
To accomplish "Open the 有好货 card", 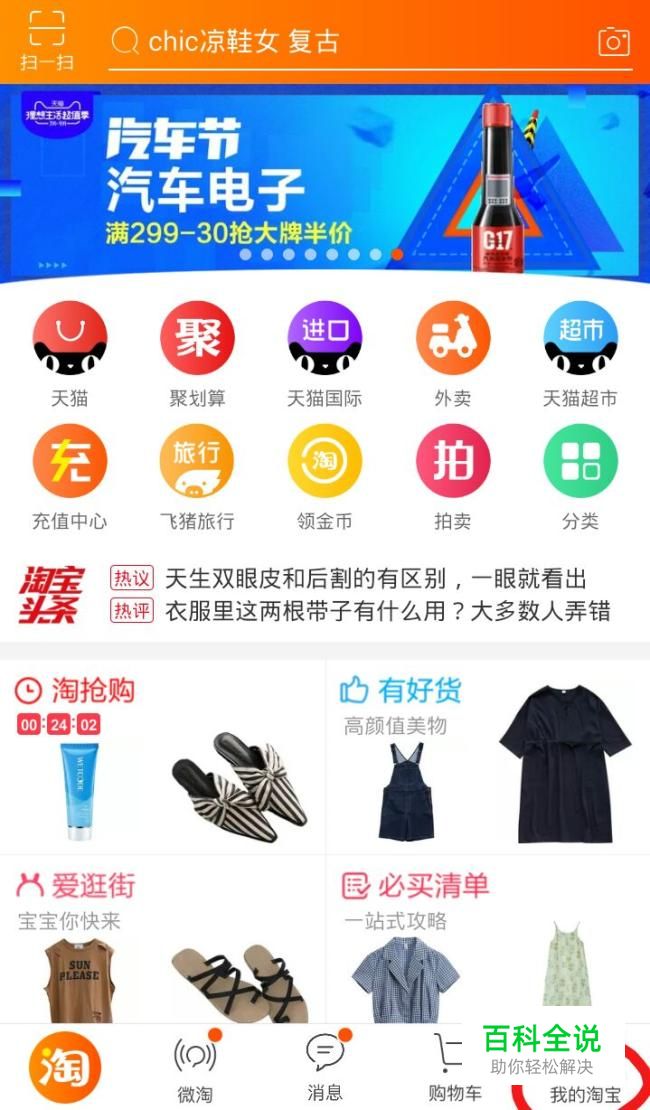I will click(487, 755).
